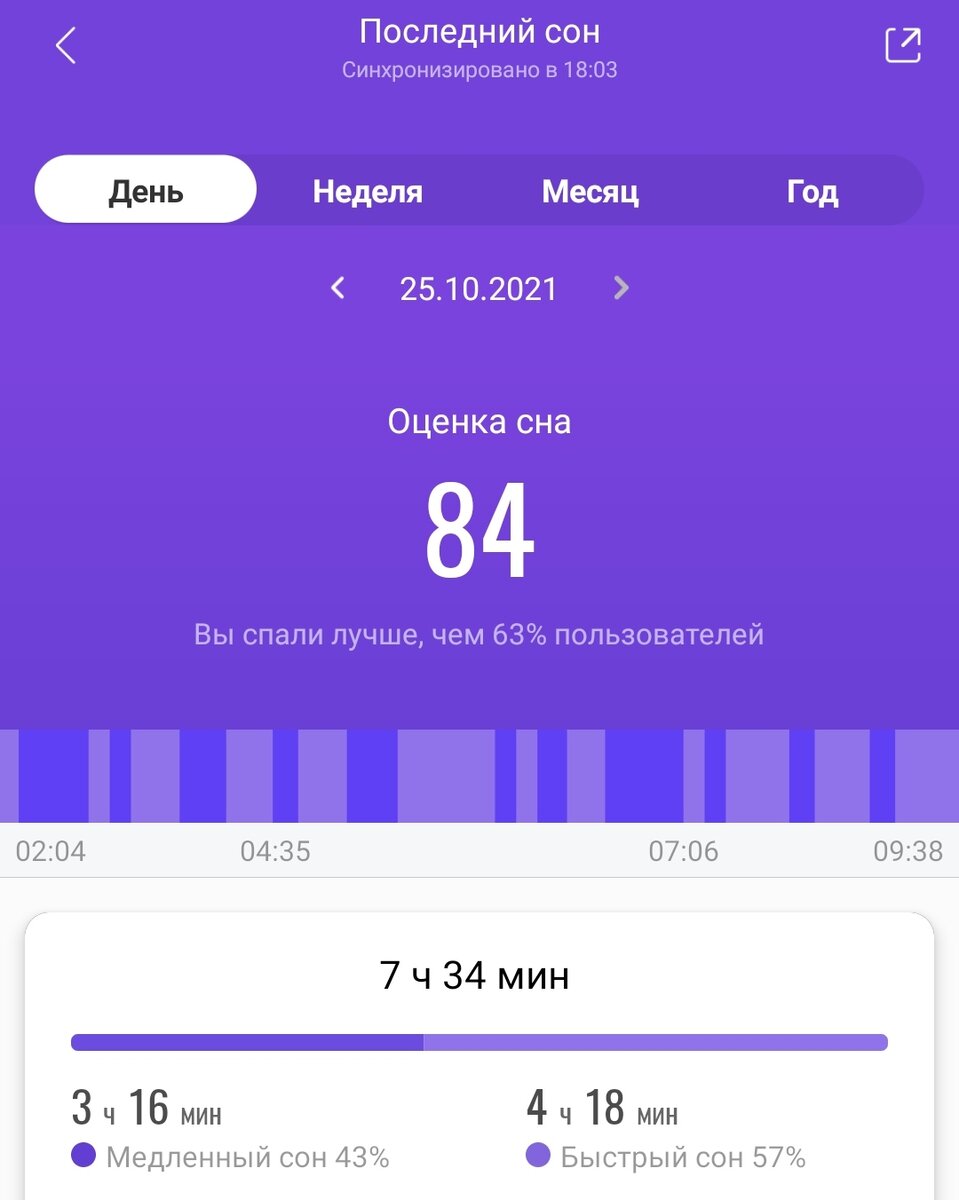Image resolution: width=959 pixels, height=1200 pixels.
Task: Open the 7 ч 34 мин summary card
Action: coord(480,975)
